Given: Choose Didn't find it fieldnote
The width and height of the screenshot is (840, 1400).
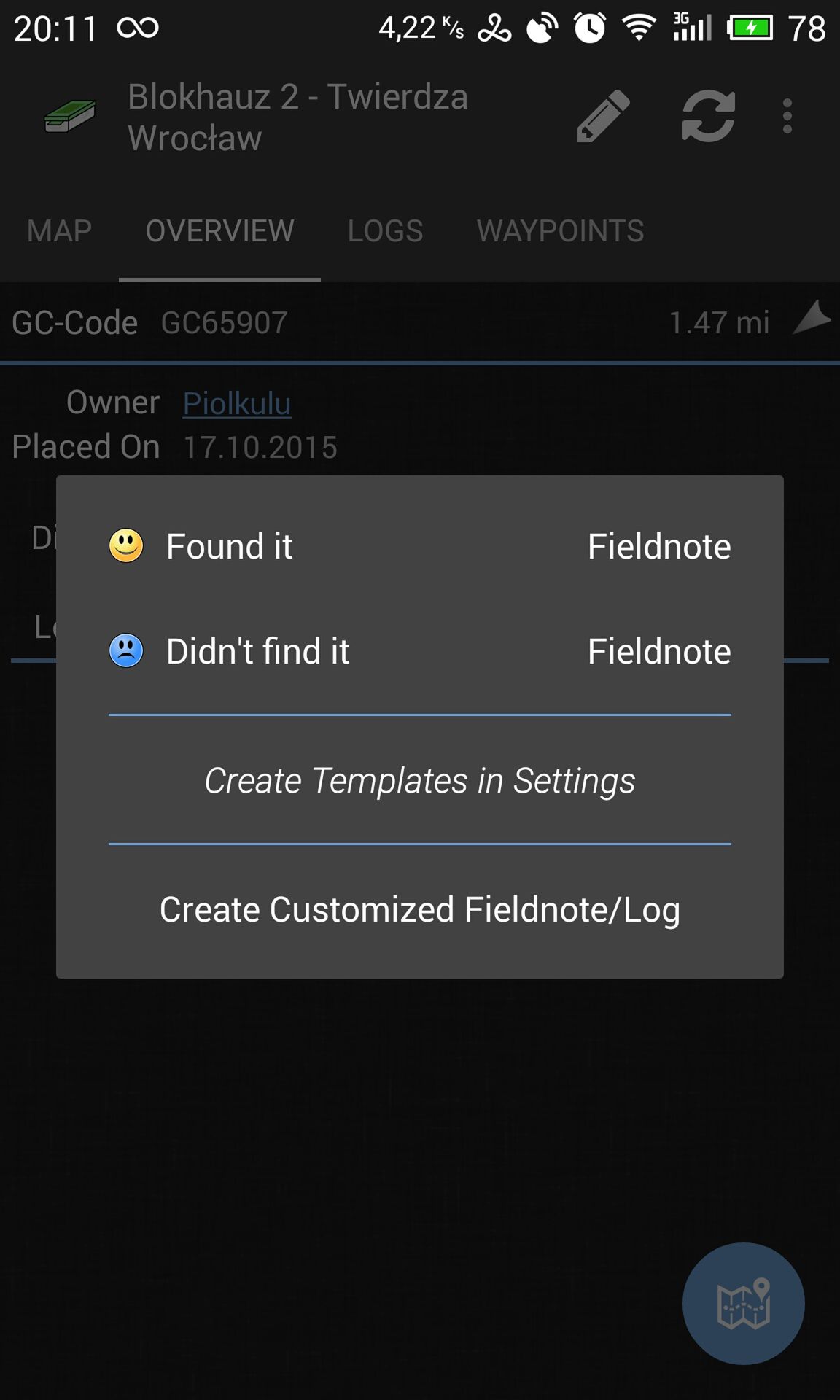Looking at the screenshot, I should (419, 651).
